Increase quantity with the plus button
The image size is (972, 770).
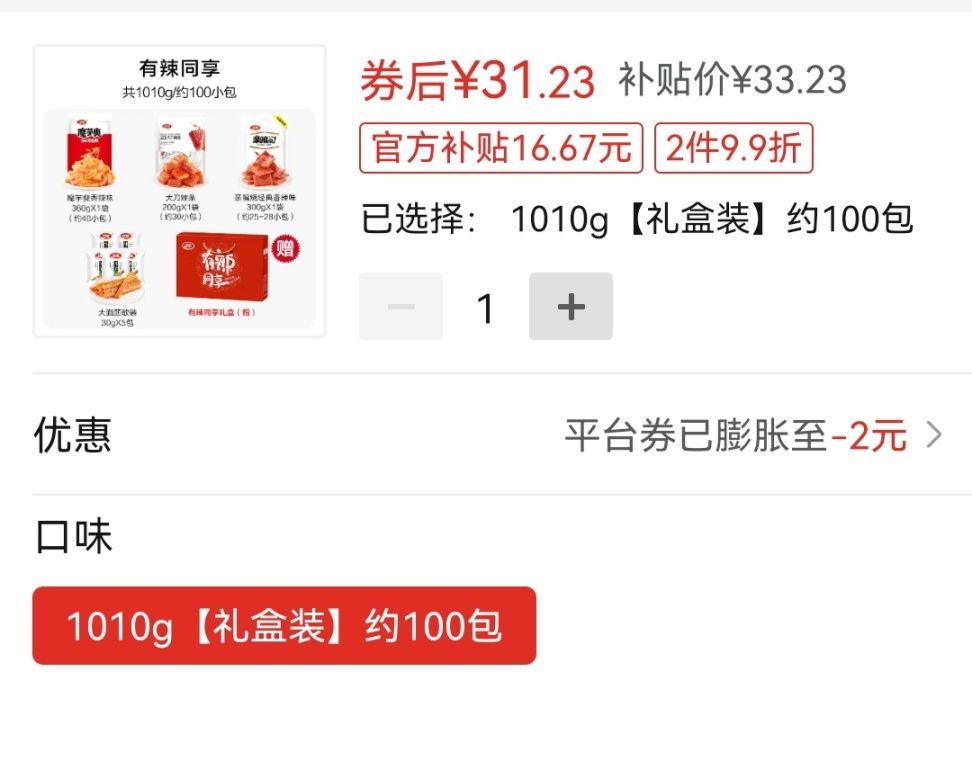point(570,307)
